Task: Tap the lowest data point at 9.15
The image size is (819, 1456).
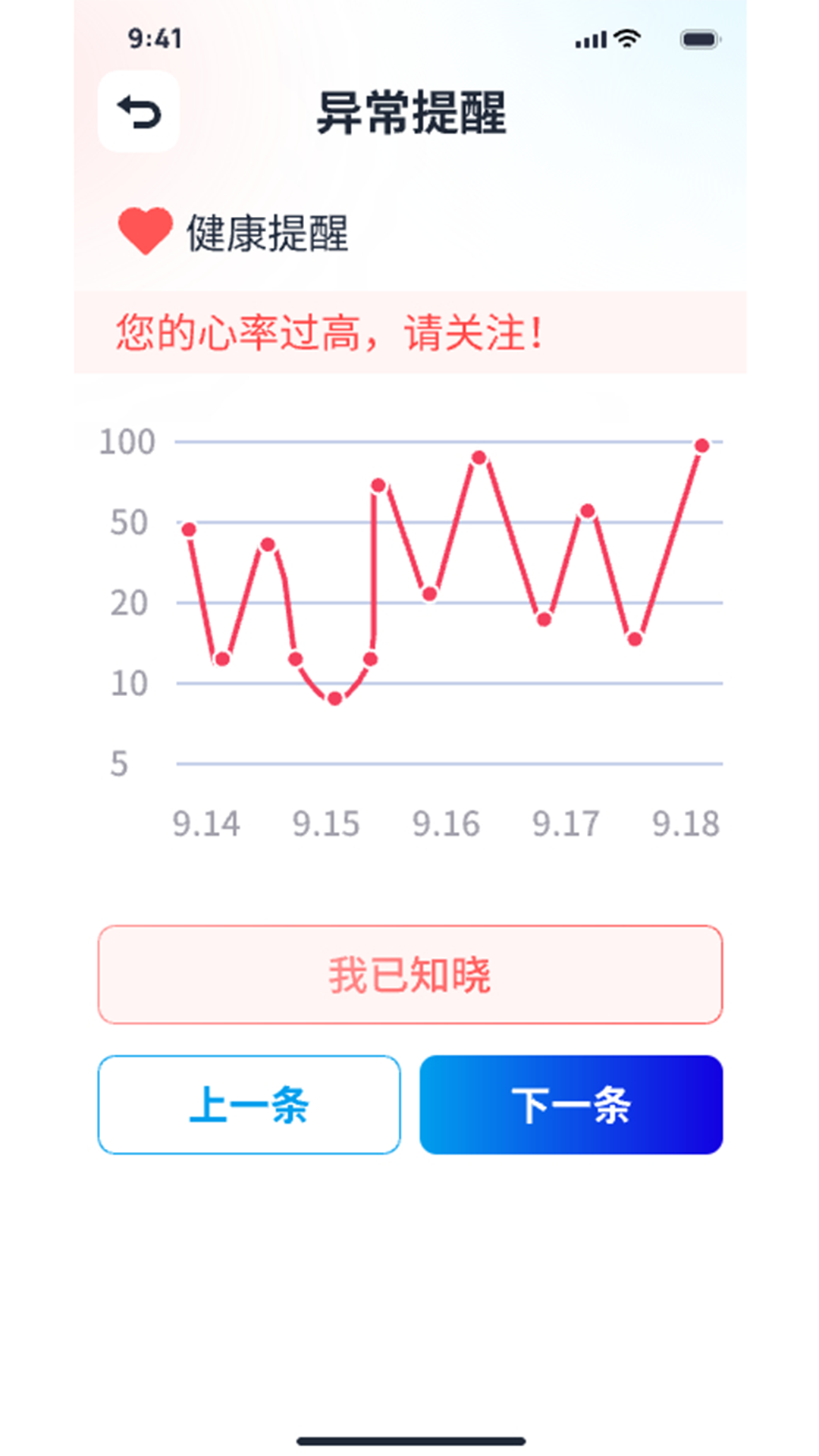Action: tap(333, 698)
